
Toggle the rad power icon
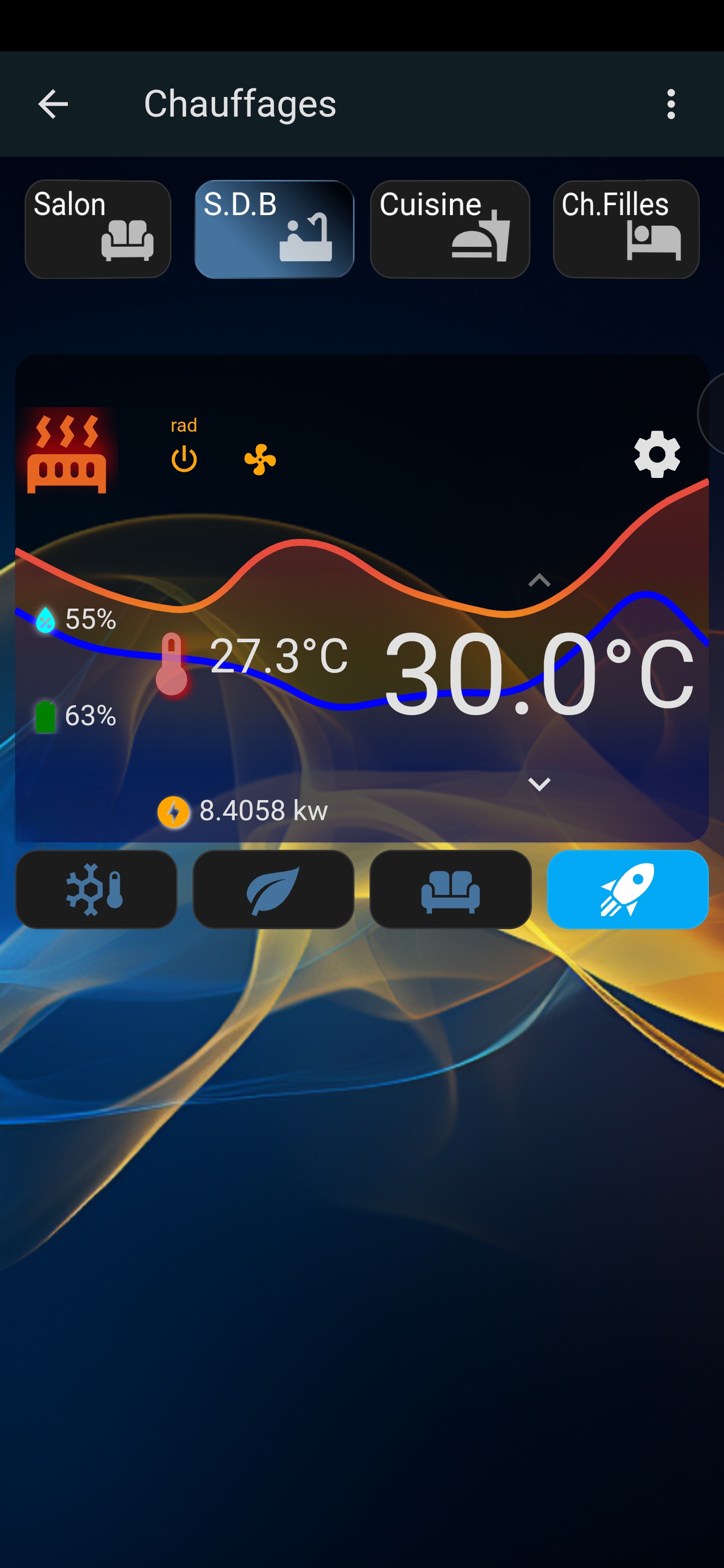pyautogui.click(x=184, y=459)
